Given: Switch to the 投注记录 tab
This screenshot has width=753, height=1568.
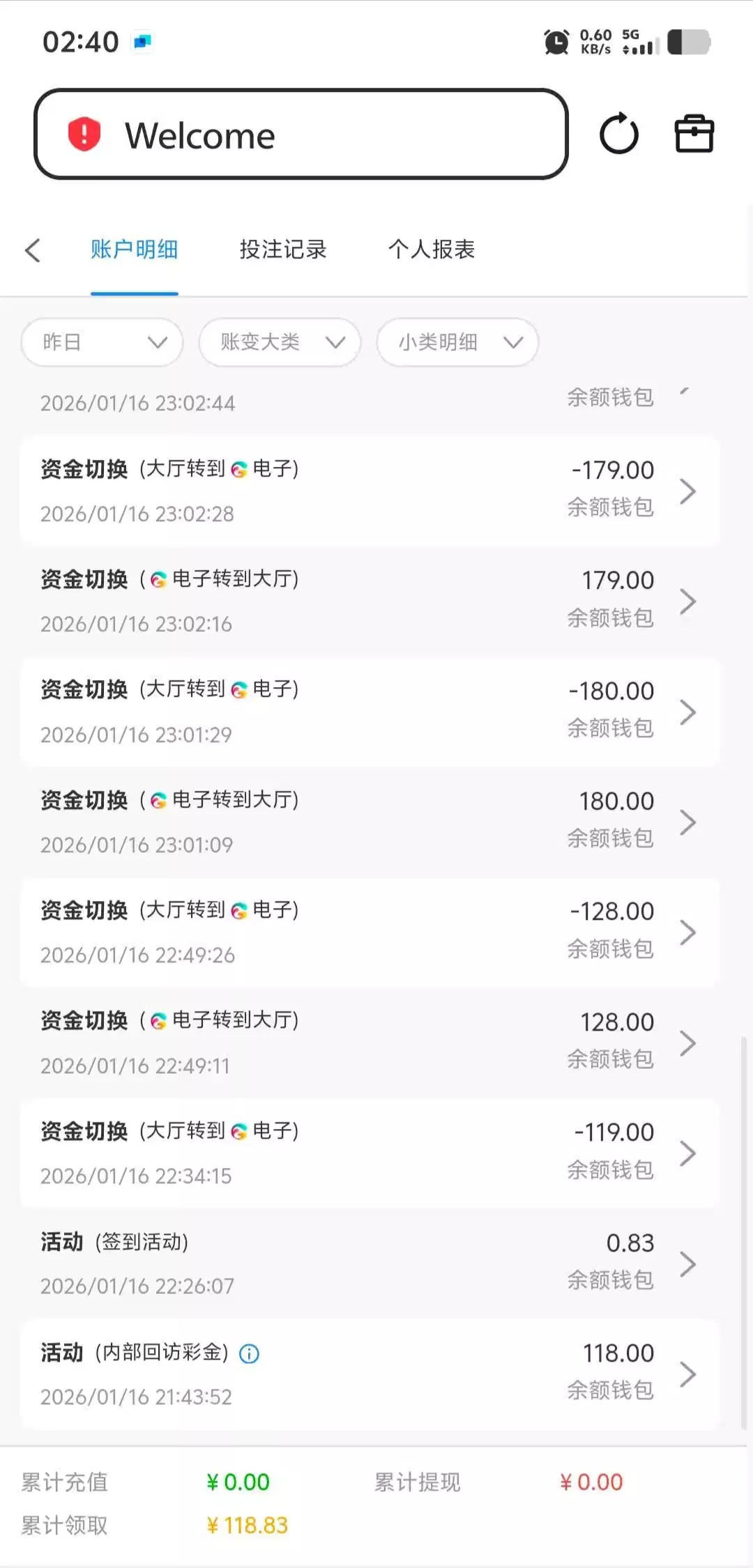Looking at the screenshot, I should (x=282, y=249).
